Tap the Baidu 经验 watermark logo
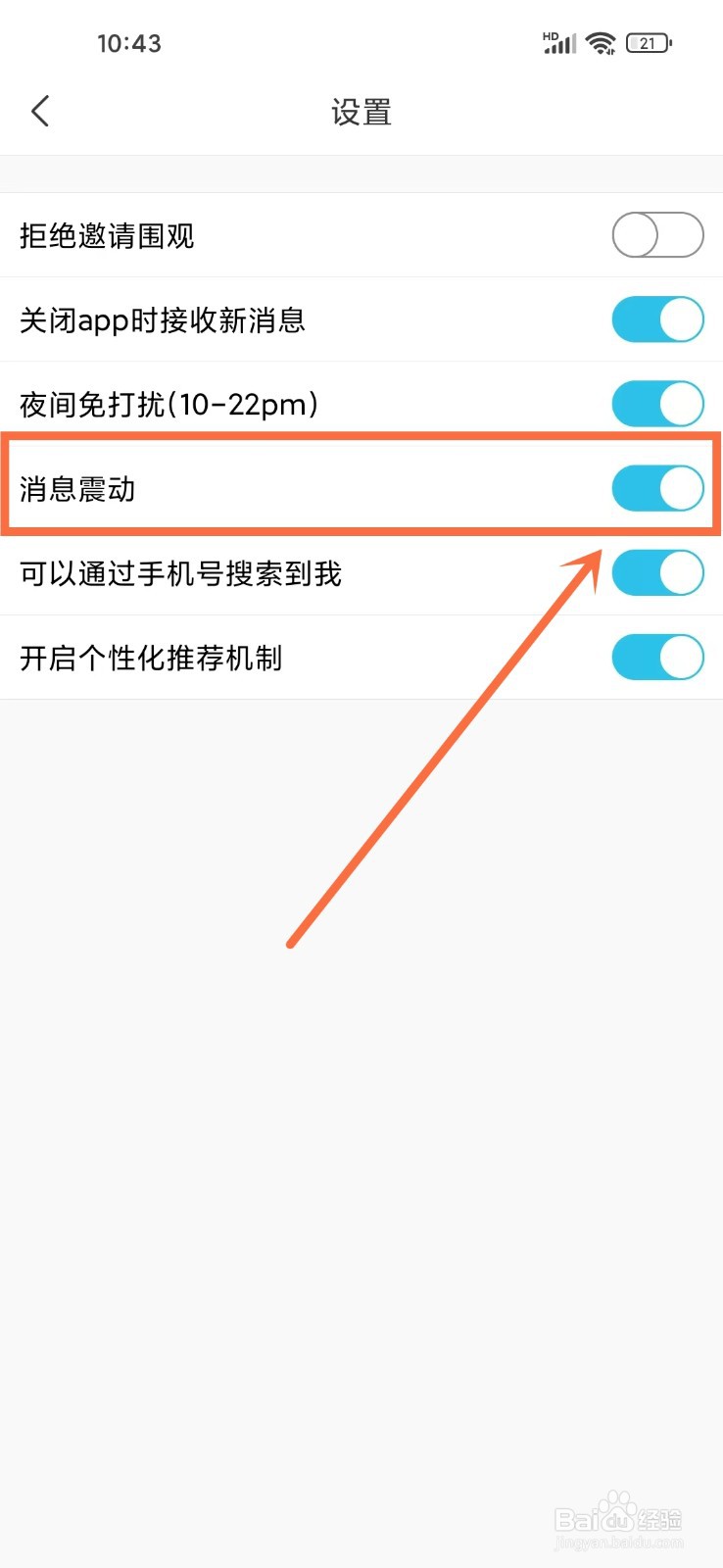The height and width of the screenshot is (1568, 723). coord(618,1514)
